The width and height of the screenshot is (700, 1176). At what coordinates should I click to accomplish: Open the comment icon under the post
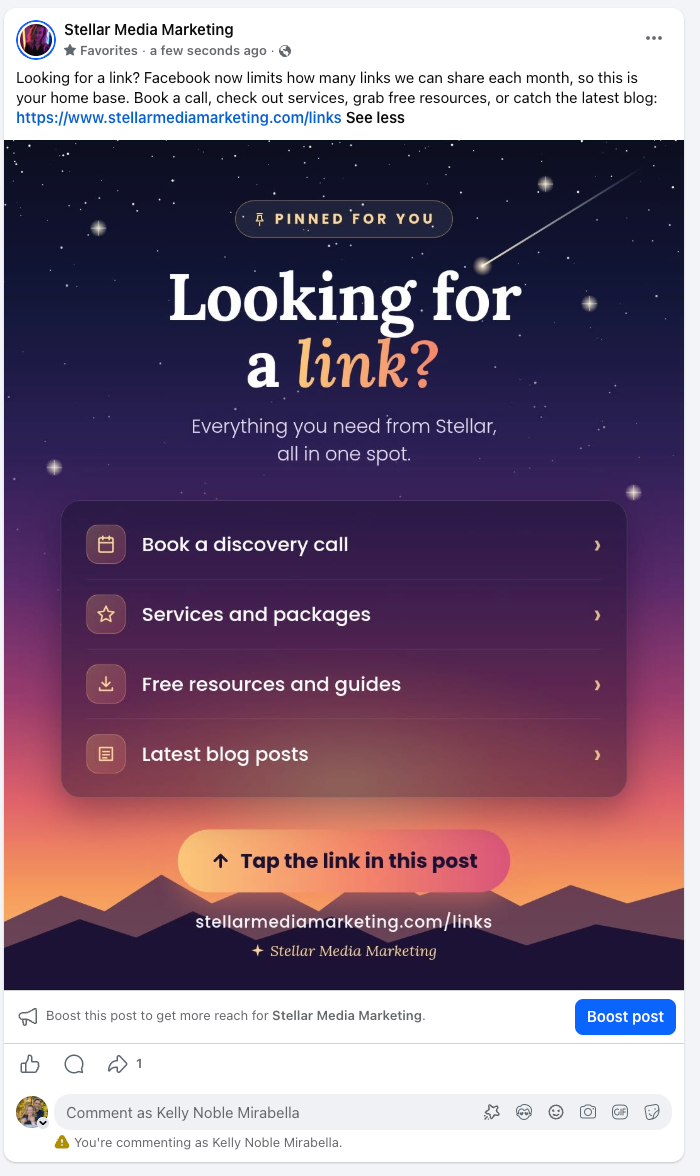(74, 1064)
